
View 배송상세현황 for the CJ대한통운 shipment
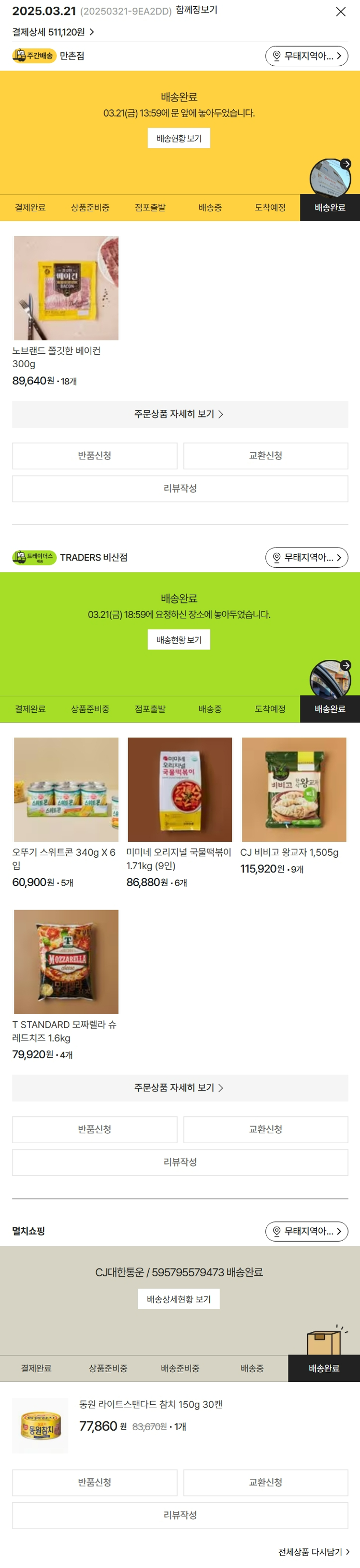coord(179,1299)
